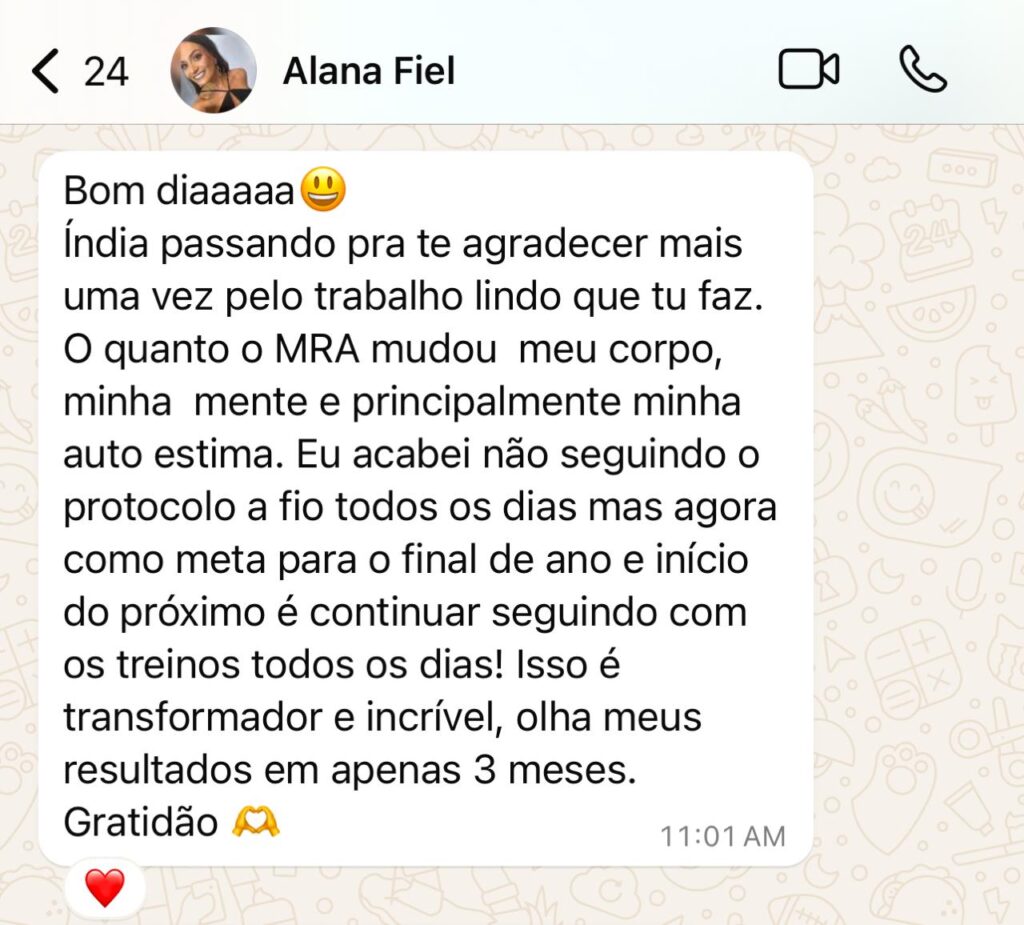Open Alana Fiel's profile photo
The image size is (1024, 925).
pos(213,71)
